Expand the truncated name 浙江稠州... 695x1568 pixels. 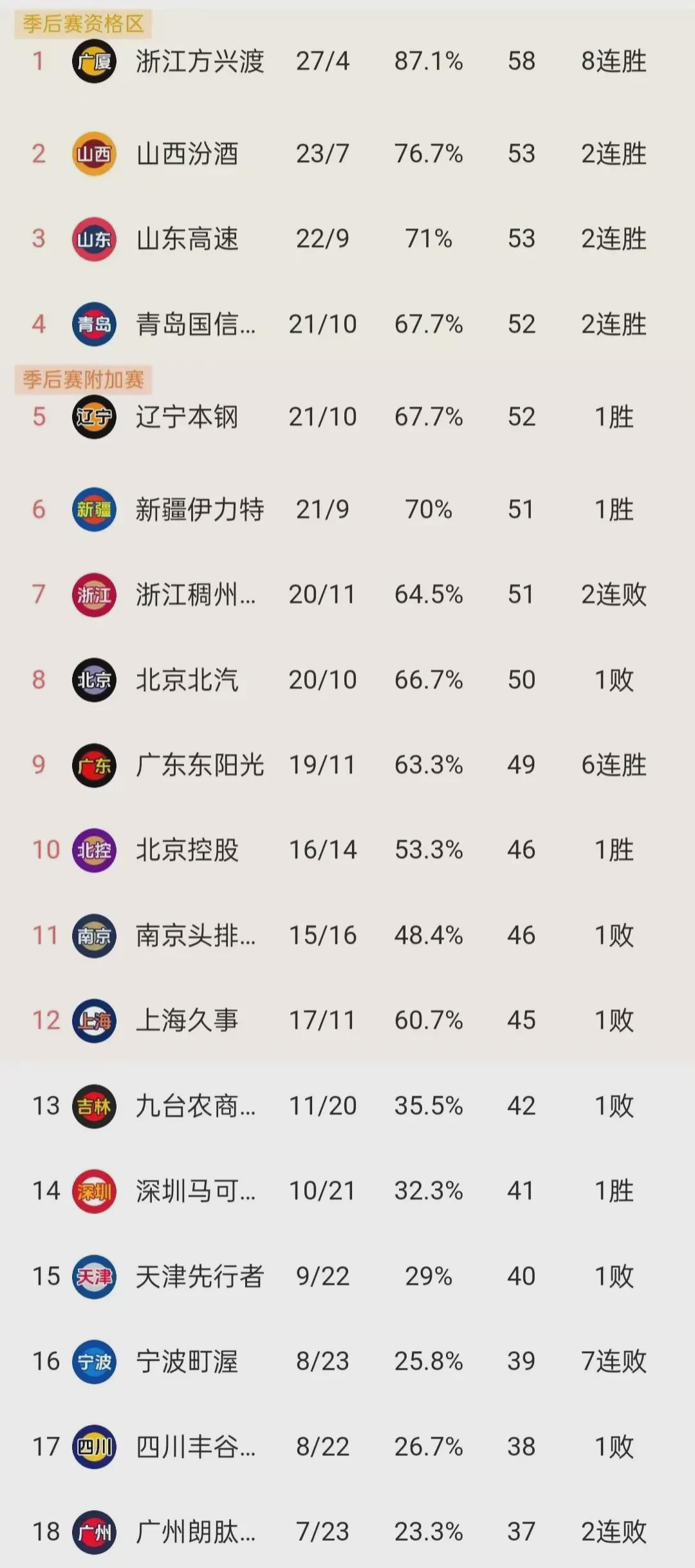(x=196, y=595)
